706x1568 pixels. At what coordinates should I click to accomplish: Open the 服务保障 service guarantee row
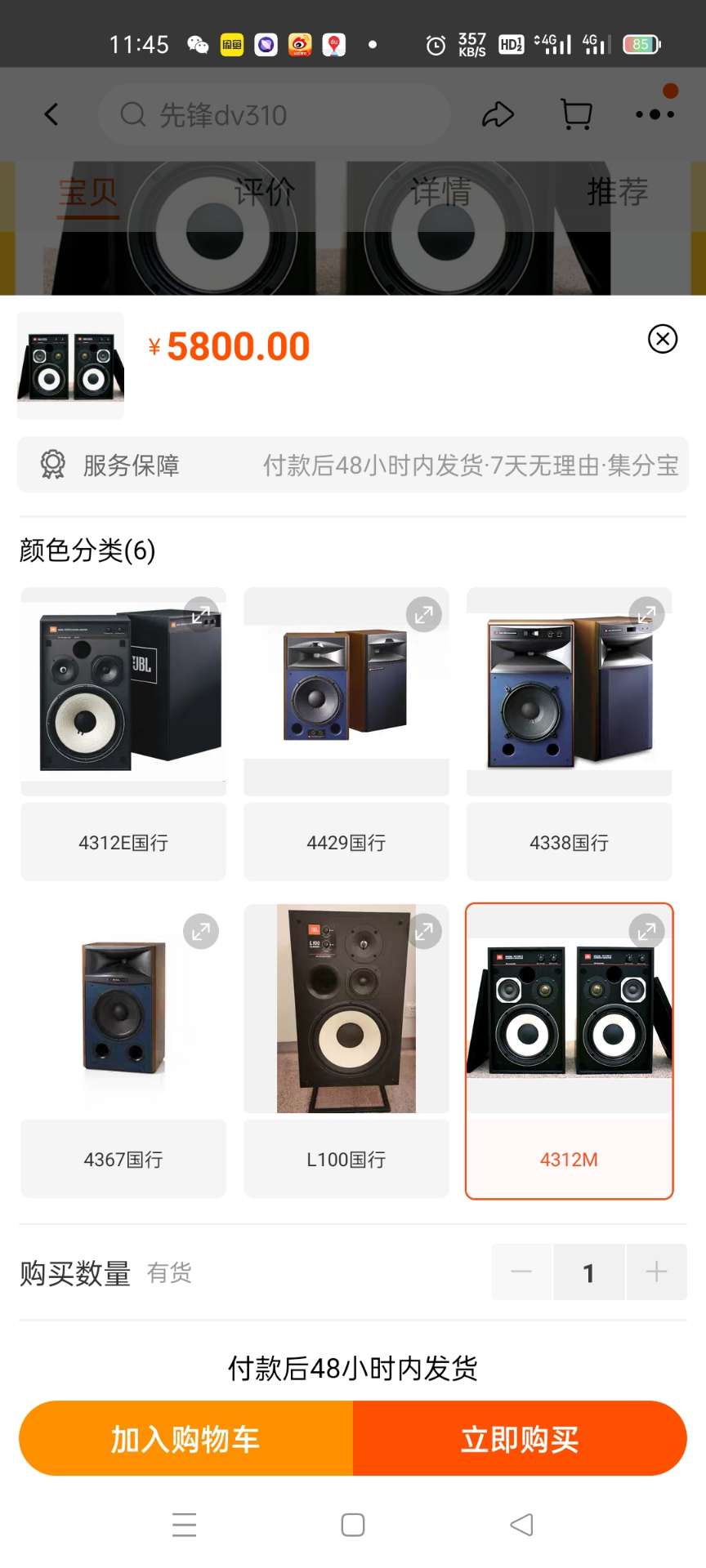(352, 465)
